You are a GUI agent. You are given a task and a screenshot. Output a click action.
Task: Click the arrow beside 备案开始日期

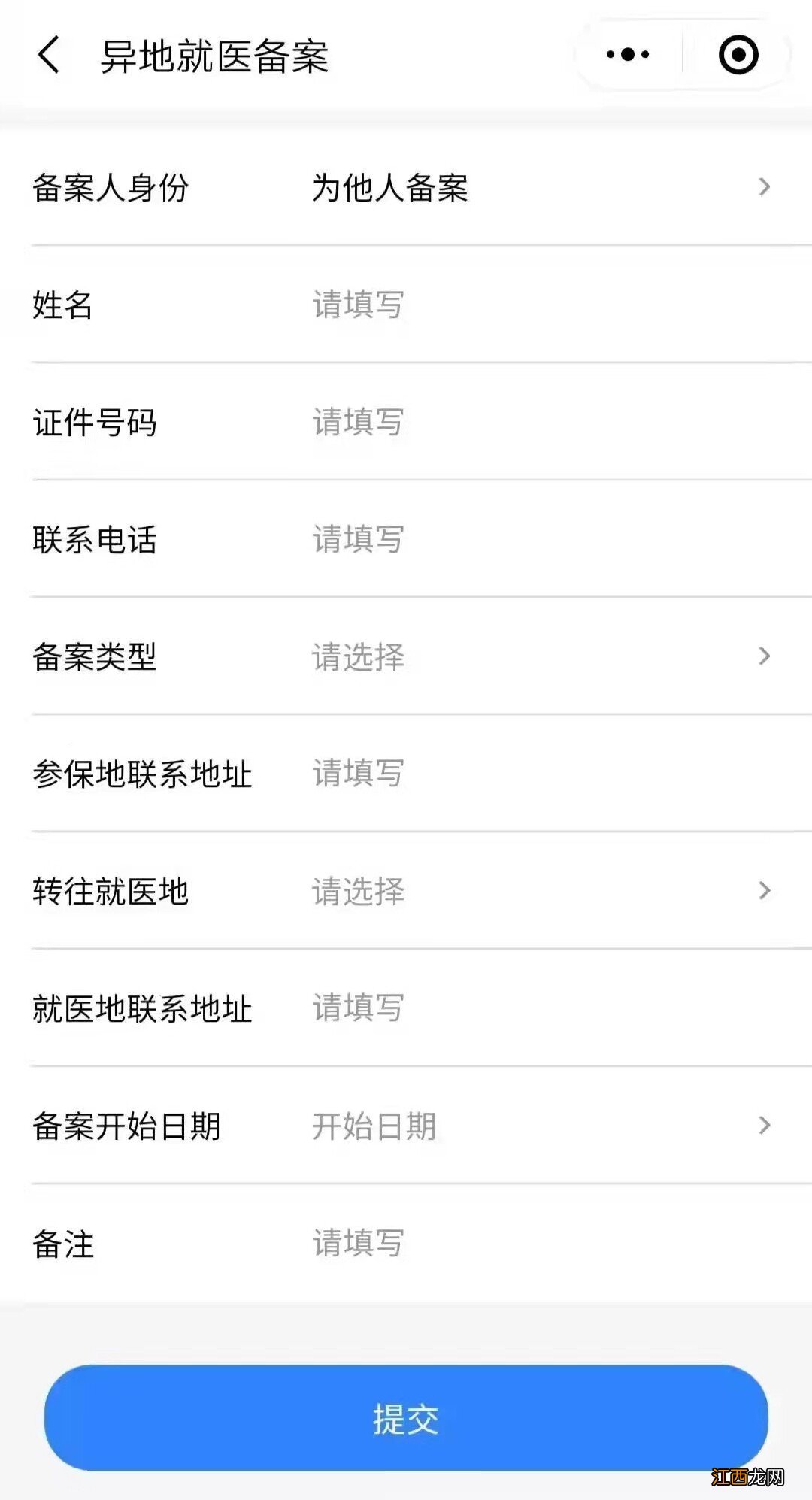pyautogui.click(x=765, y=1126)
